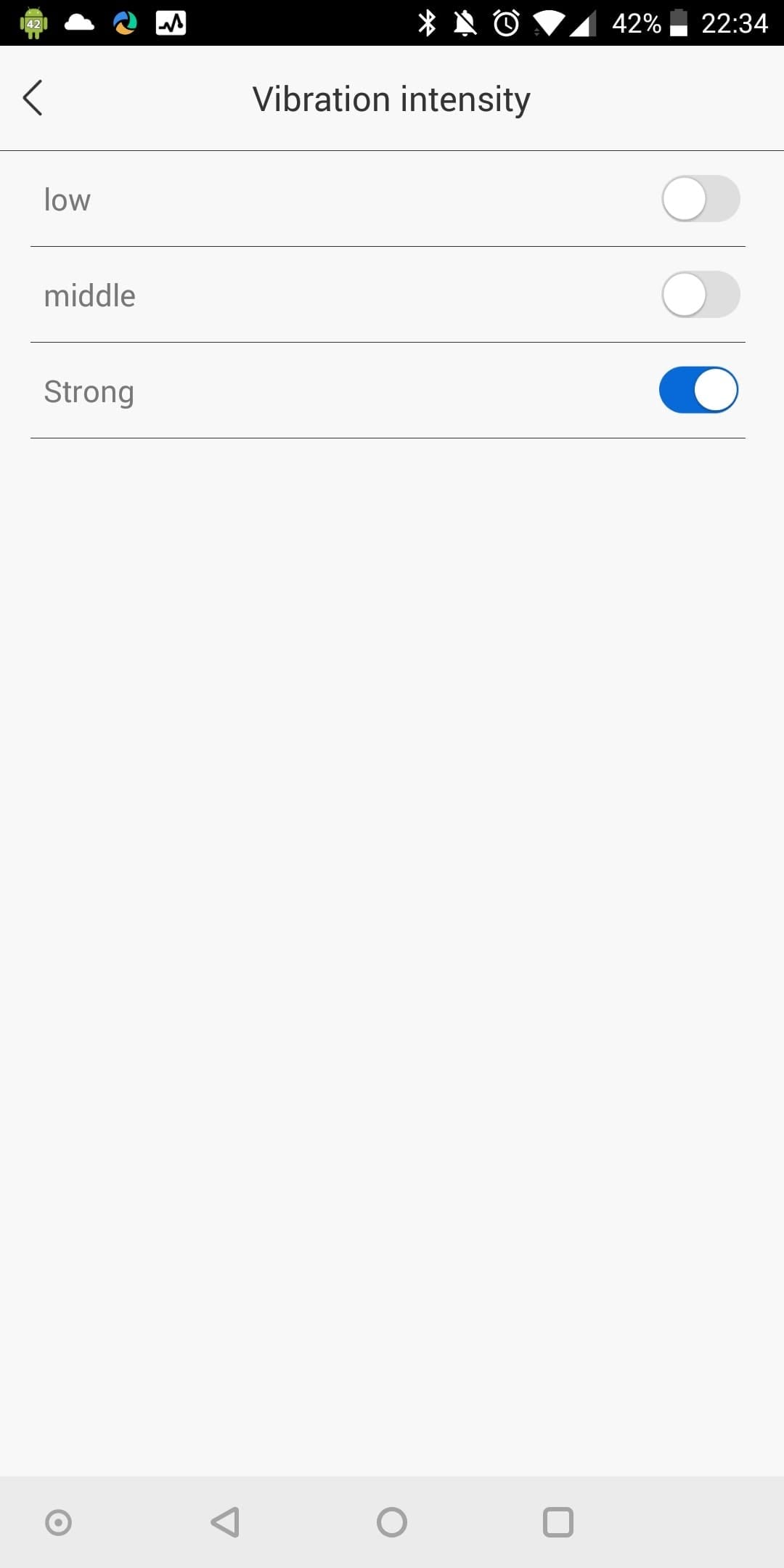Screen dimensions: 784x1568
Task: Turn on middle vibration intensity
Action: point(700,295)
